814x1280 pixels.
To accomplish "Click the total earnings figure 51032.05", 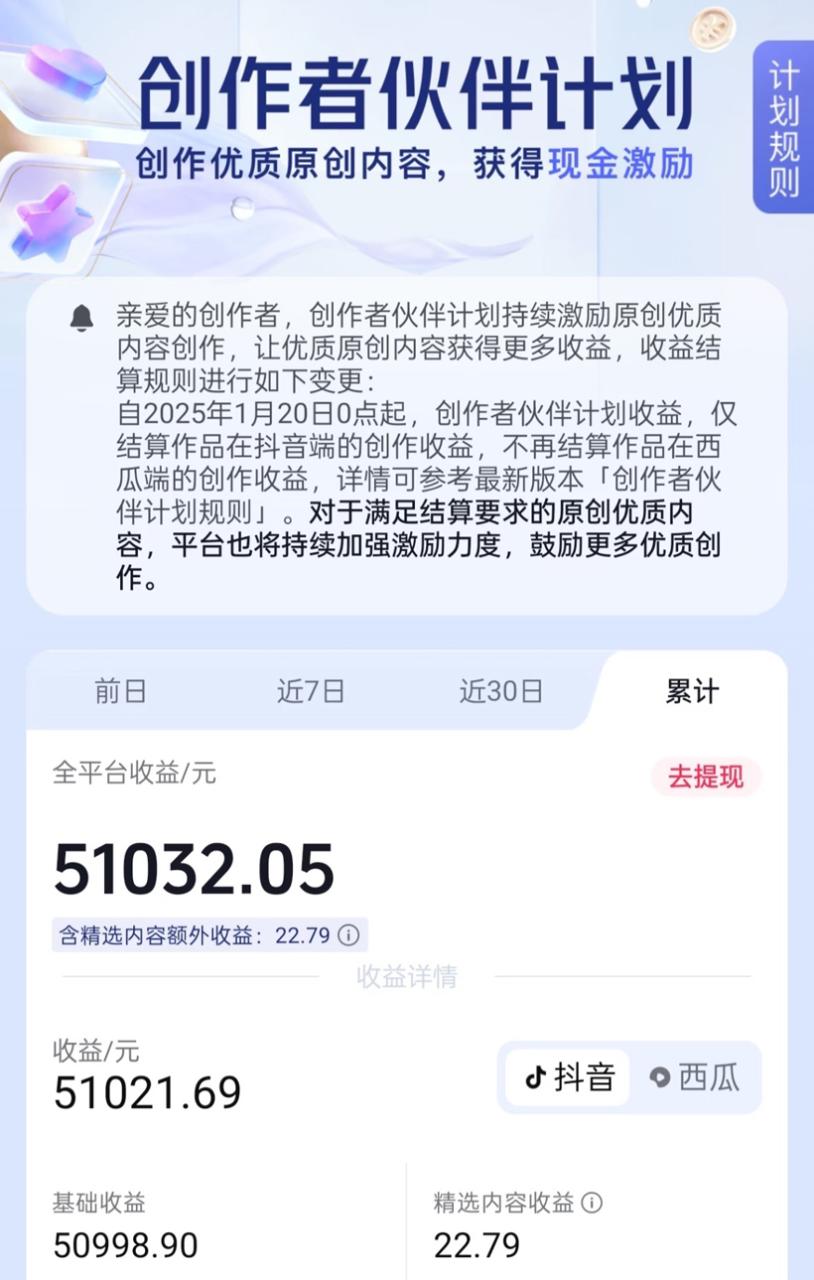I will click(195, 868).
